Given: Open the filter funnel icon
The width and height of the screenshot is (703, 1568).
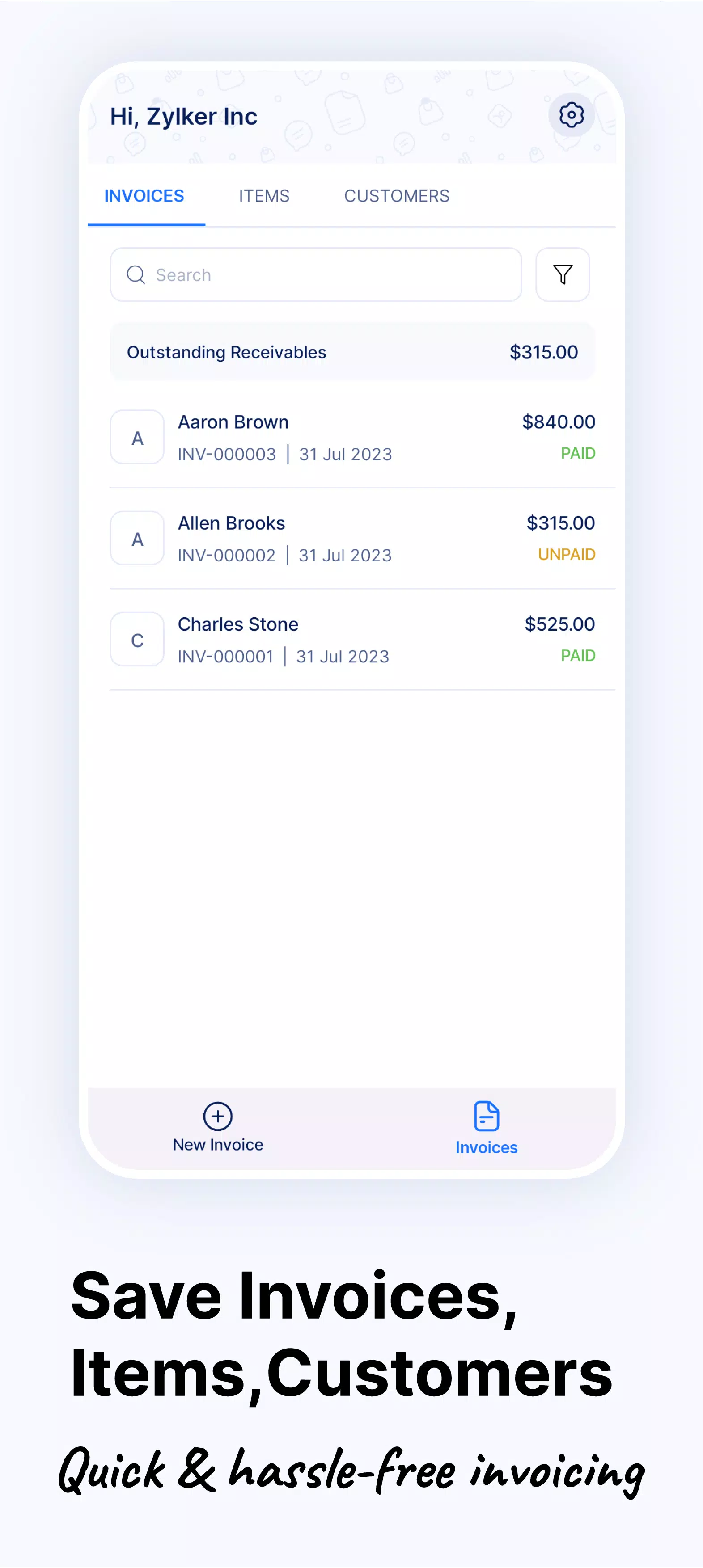Looking at the screenshot, I should point(562,274).
